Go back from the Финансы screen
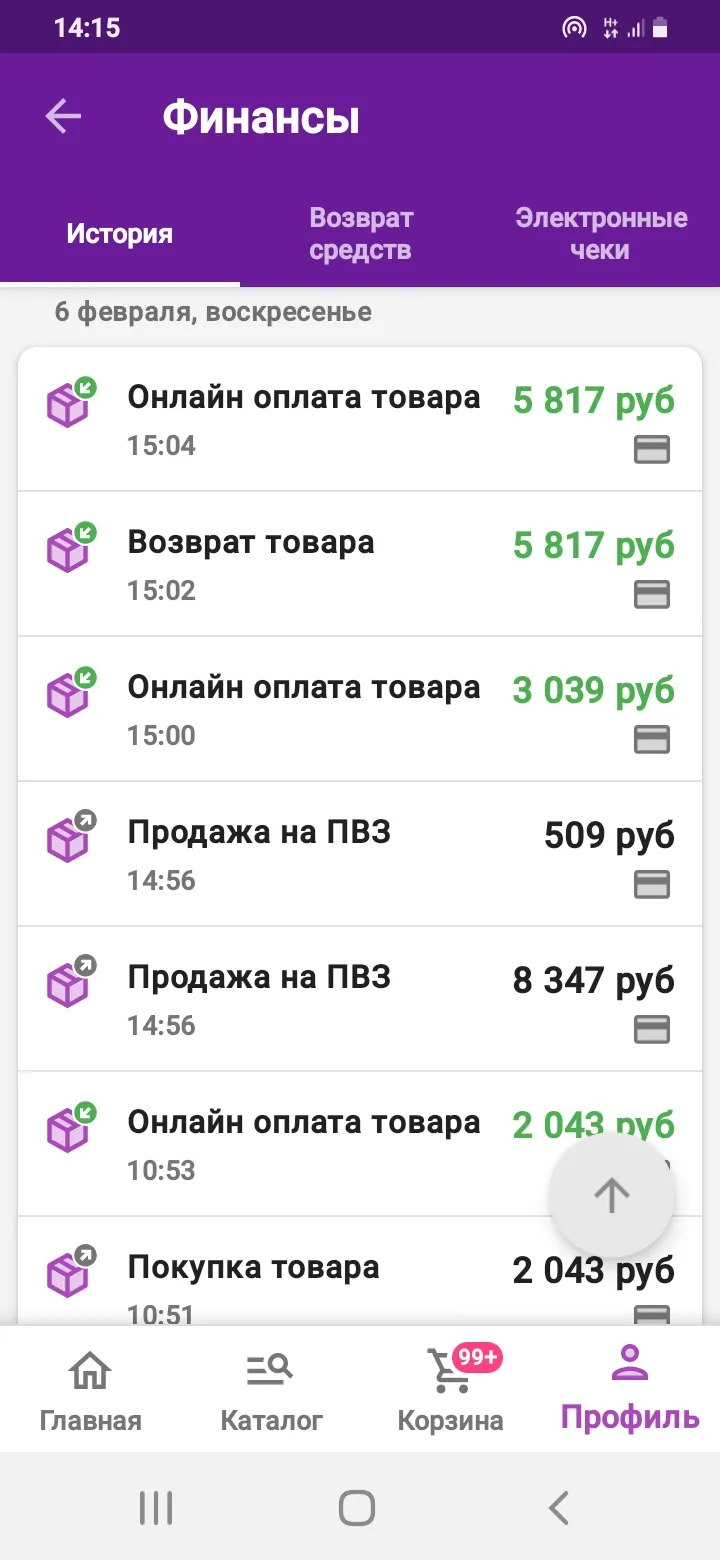720x1560 pixels. 63,117
